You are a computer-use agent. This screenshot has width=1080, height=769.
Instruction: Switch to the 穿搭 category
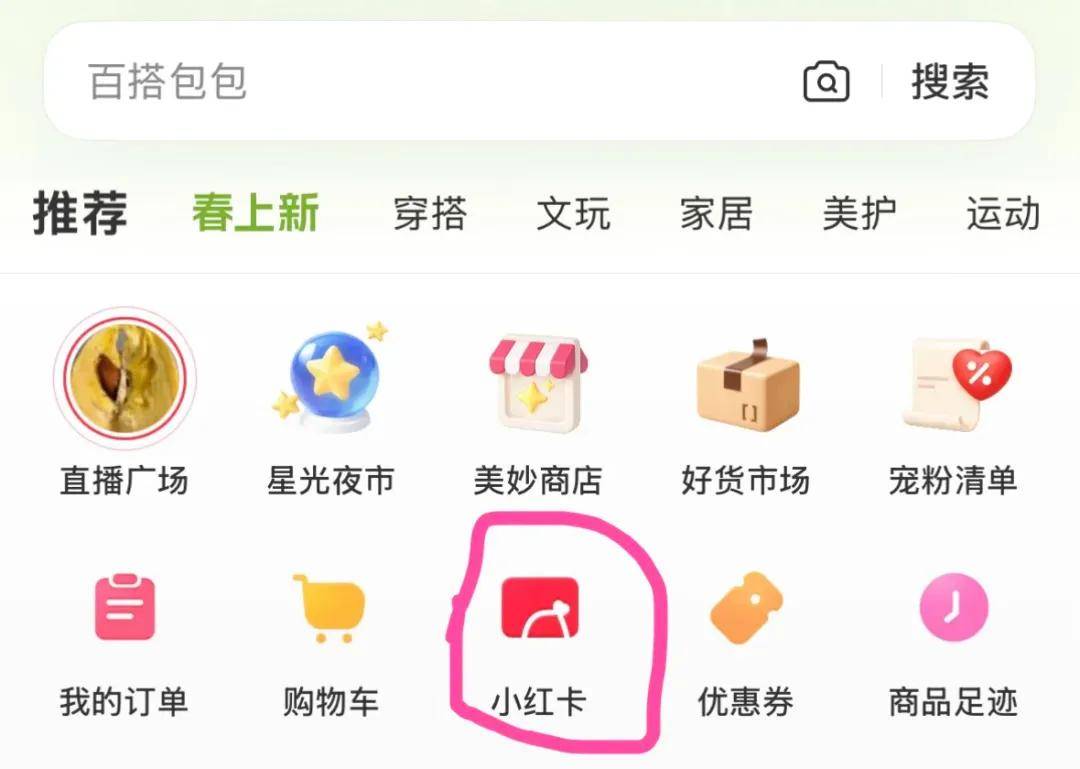[429, 214]
